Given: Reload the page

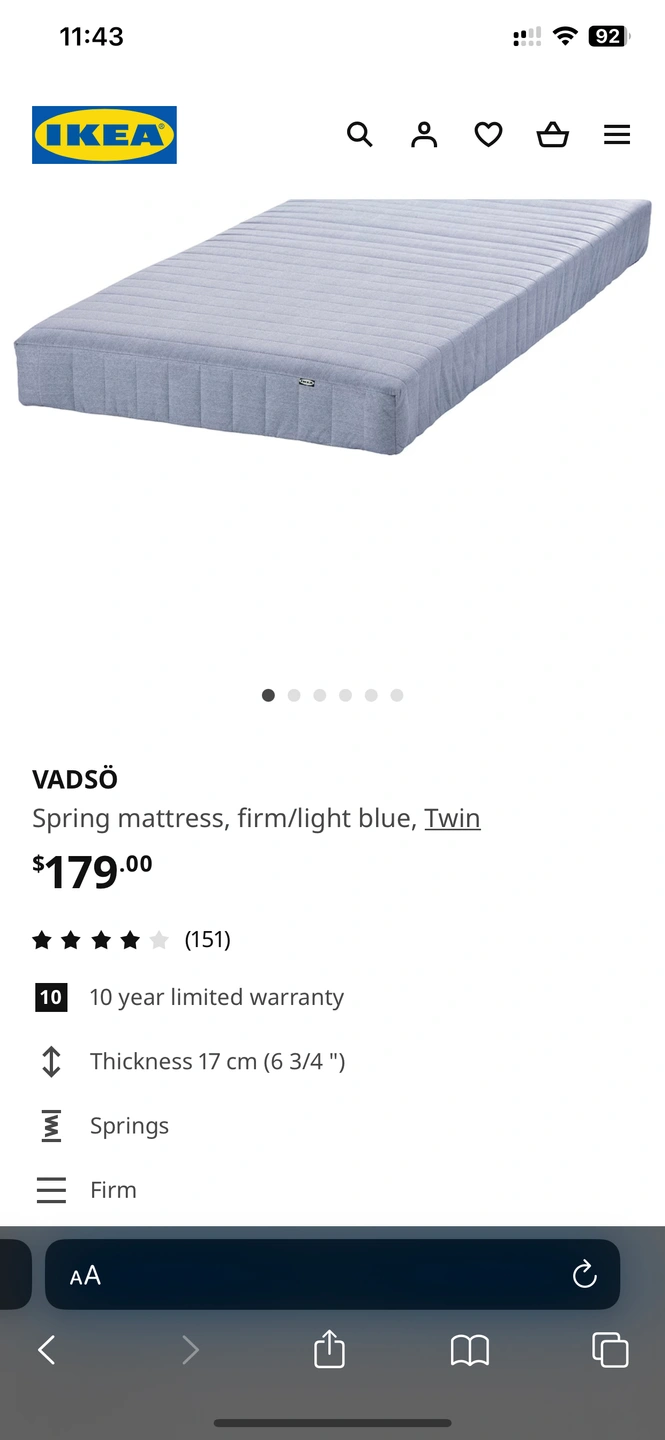Looking at the screenshot, I should coord(584,1275).
